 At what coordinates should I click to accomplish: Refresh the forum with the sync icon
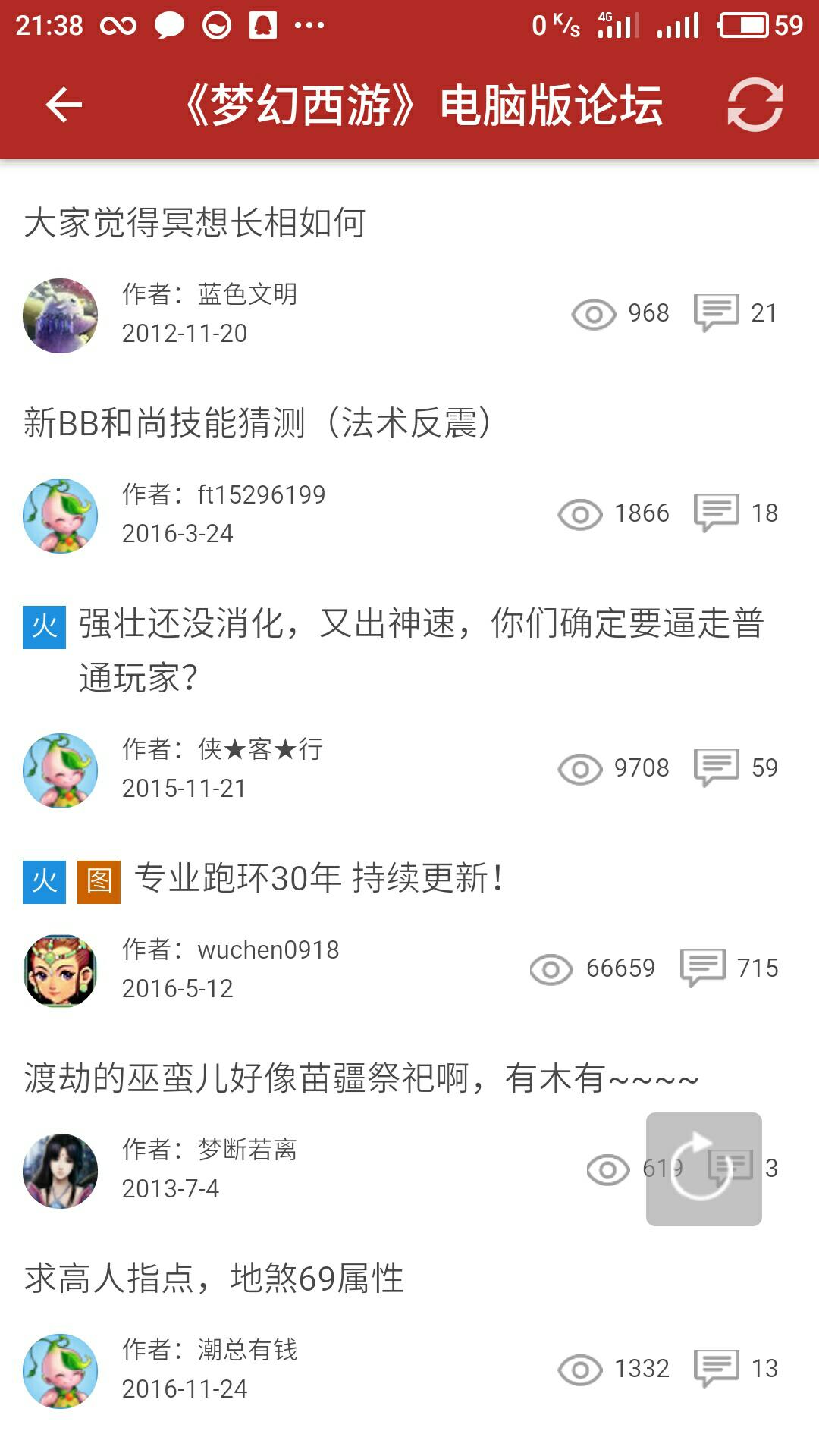[755, 105]
